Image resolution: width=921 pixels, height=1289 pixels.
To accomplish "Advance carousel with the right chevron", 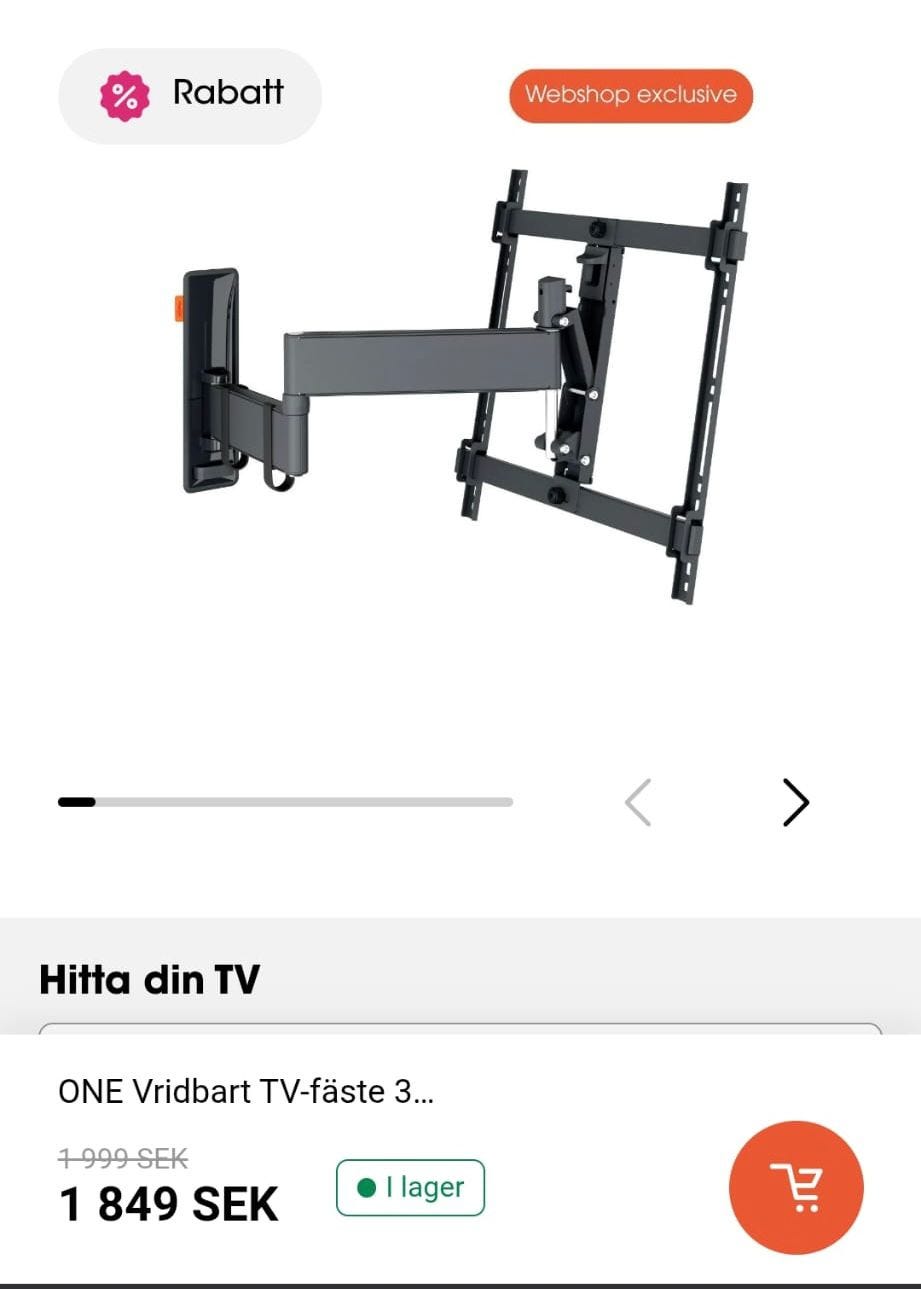I will click(795, 802).
